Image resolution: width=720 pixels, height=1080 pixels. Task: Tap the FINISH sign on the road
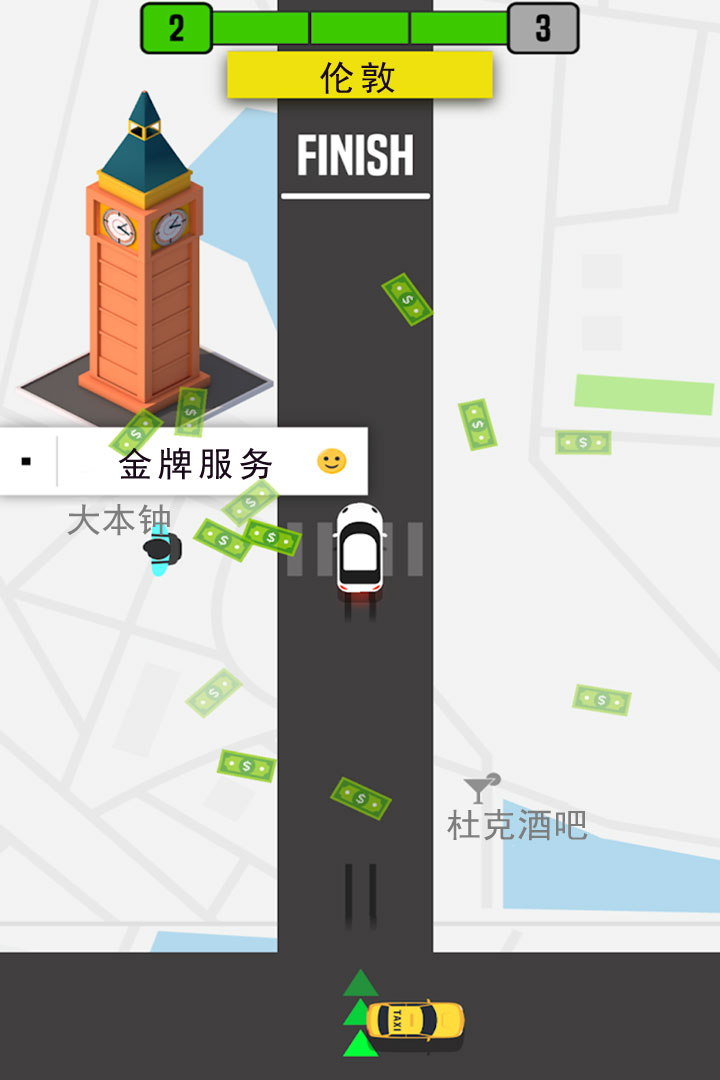click(357, 153)
